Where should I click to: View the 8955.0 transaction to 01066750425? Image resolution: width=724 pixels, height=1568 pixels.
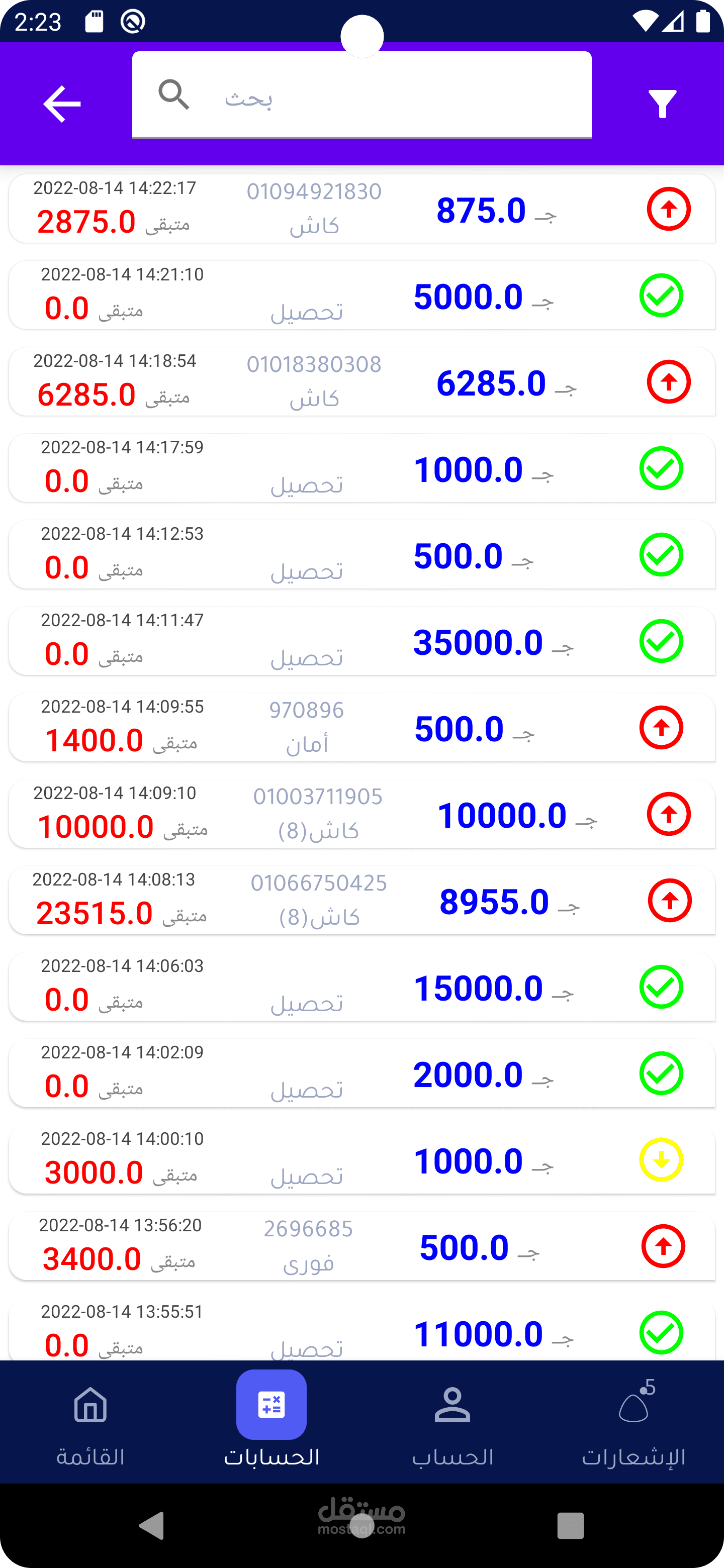(x=361, y=900)
